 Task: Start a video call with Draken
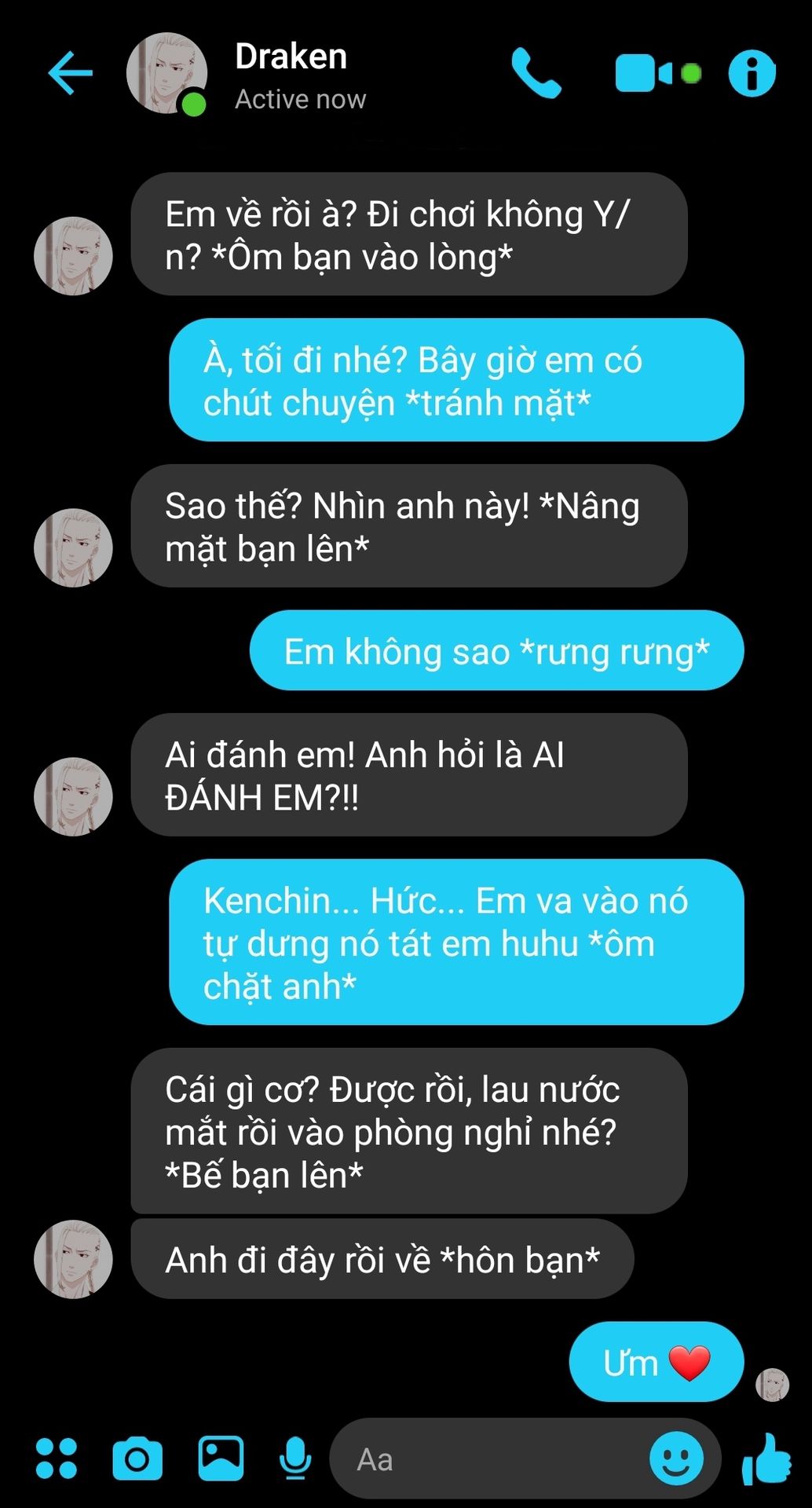click(x=644, y=73)
